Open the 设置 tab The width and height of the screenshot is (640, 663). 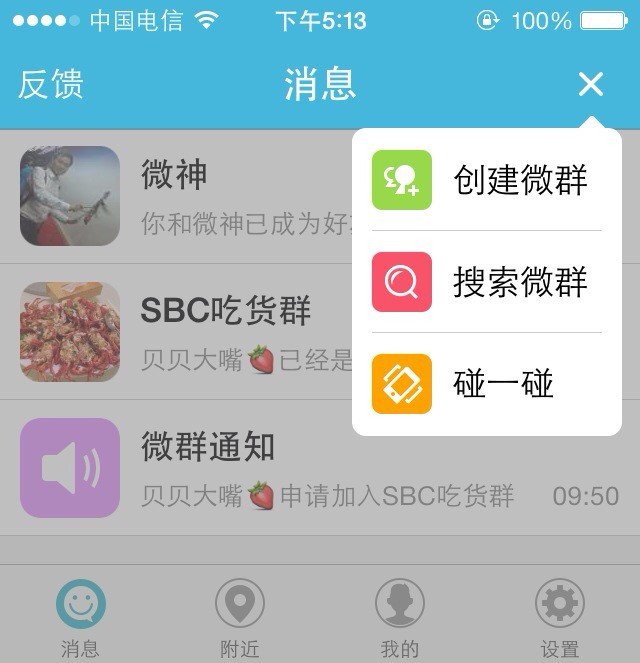560,617
